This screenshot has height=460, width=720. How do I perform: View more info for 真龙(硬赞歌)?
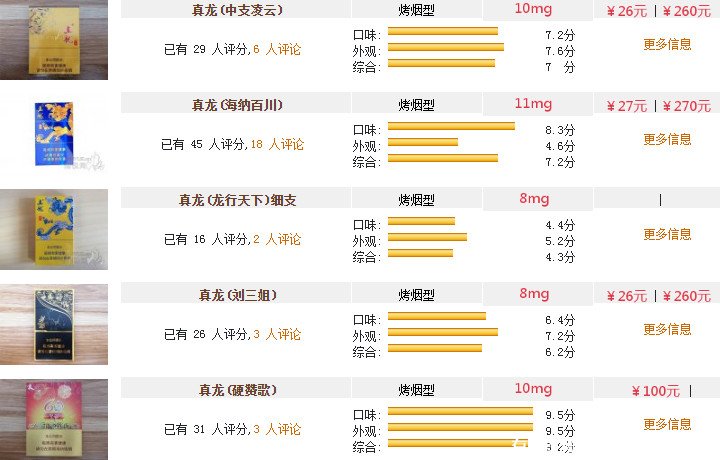(x=667, y=424)
